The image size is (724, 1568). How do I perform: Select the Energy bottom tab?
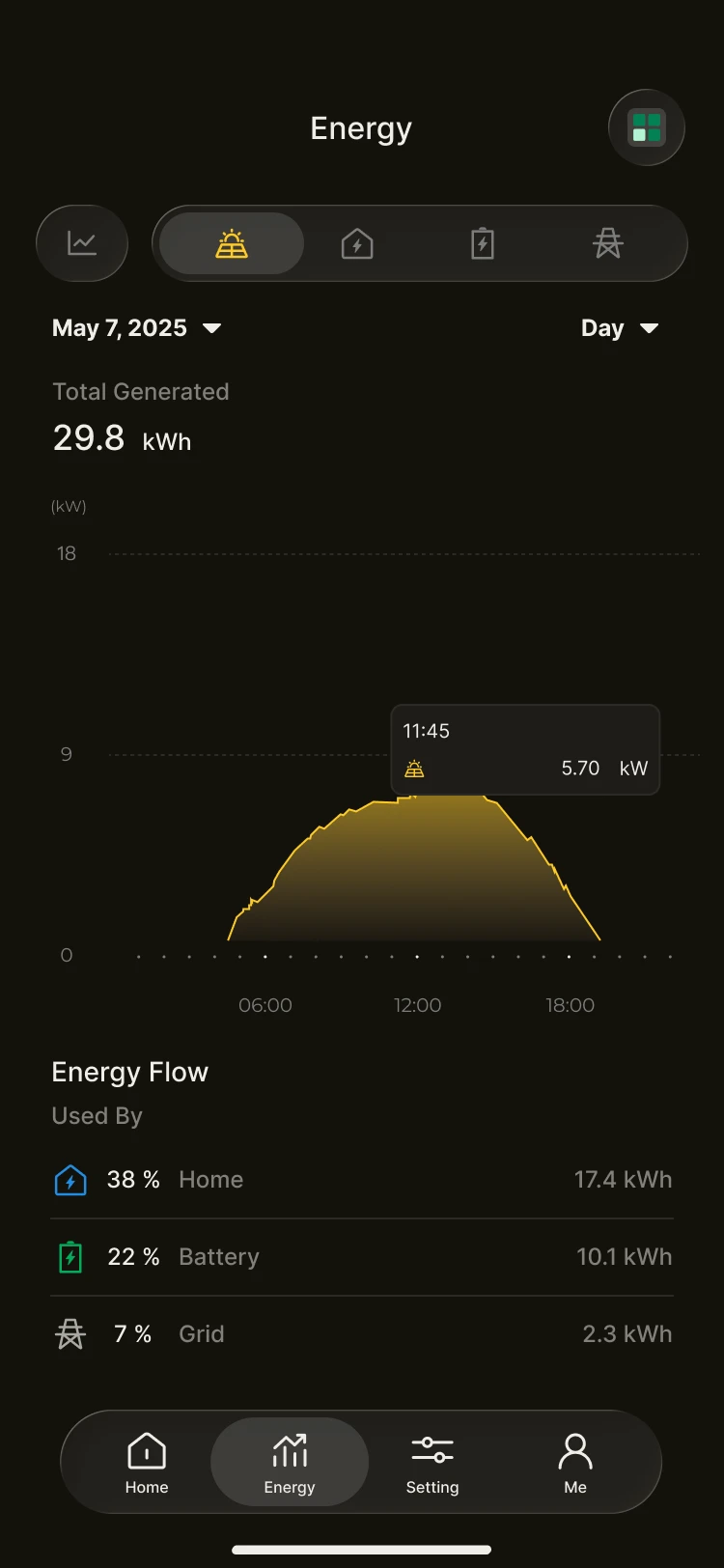(290, 1462)
